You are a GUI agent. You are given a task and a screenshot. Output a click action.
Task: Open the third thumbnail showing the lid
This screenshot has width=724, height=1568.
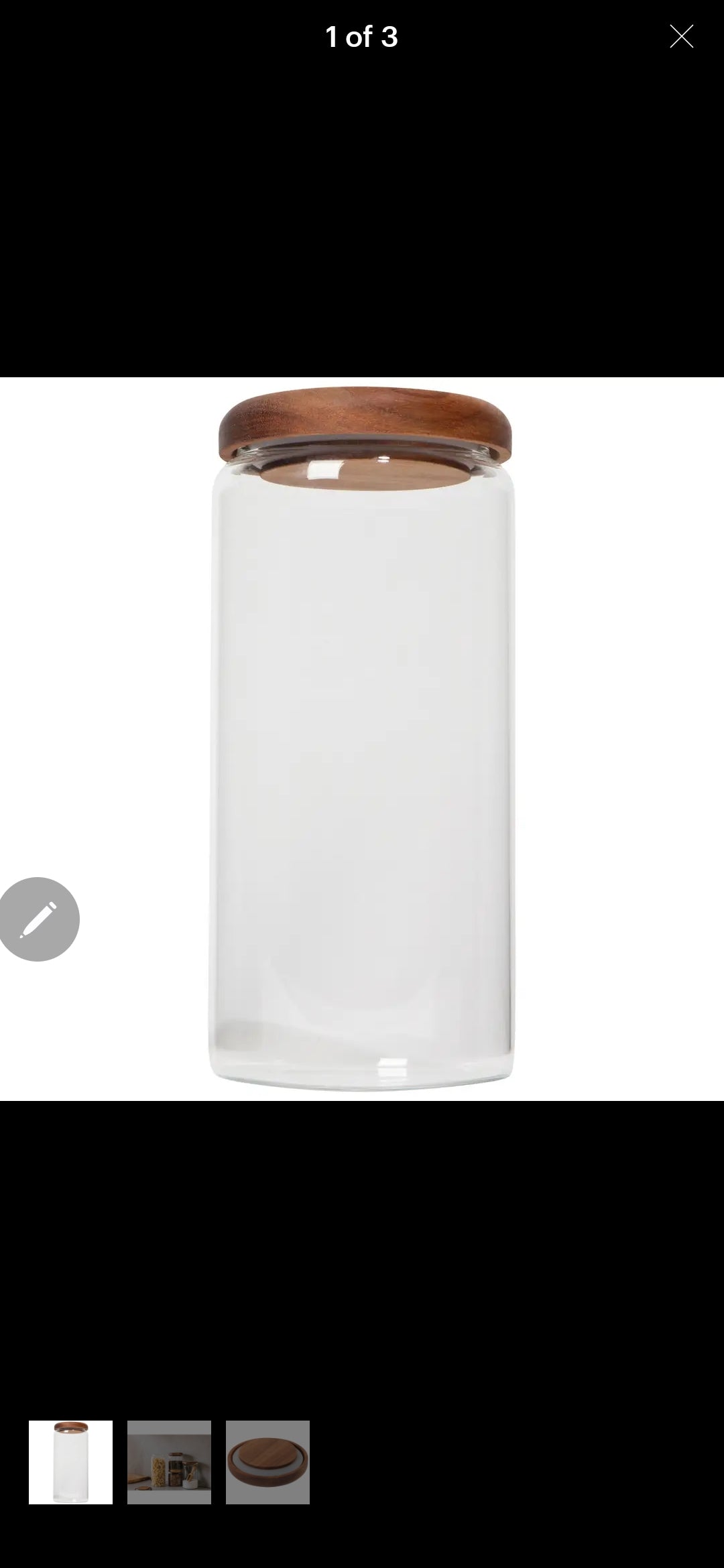click(267, 1462)
